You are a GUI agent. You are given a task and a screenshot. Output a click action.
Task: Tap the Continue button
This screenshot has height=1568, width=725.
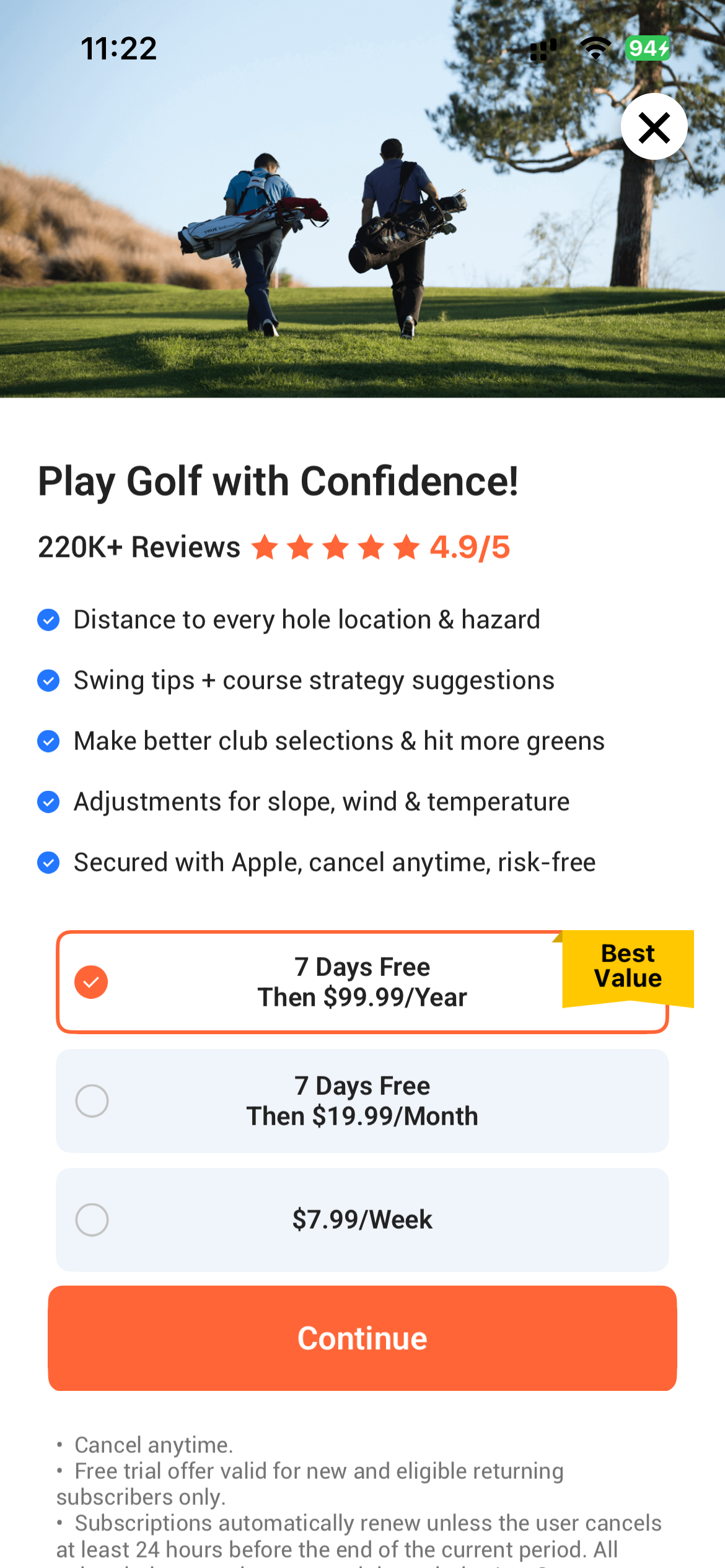coord(362,1338)
